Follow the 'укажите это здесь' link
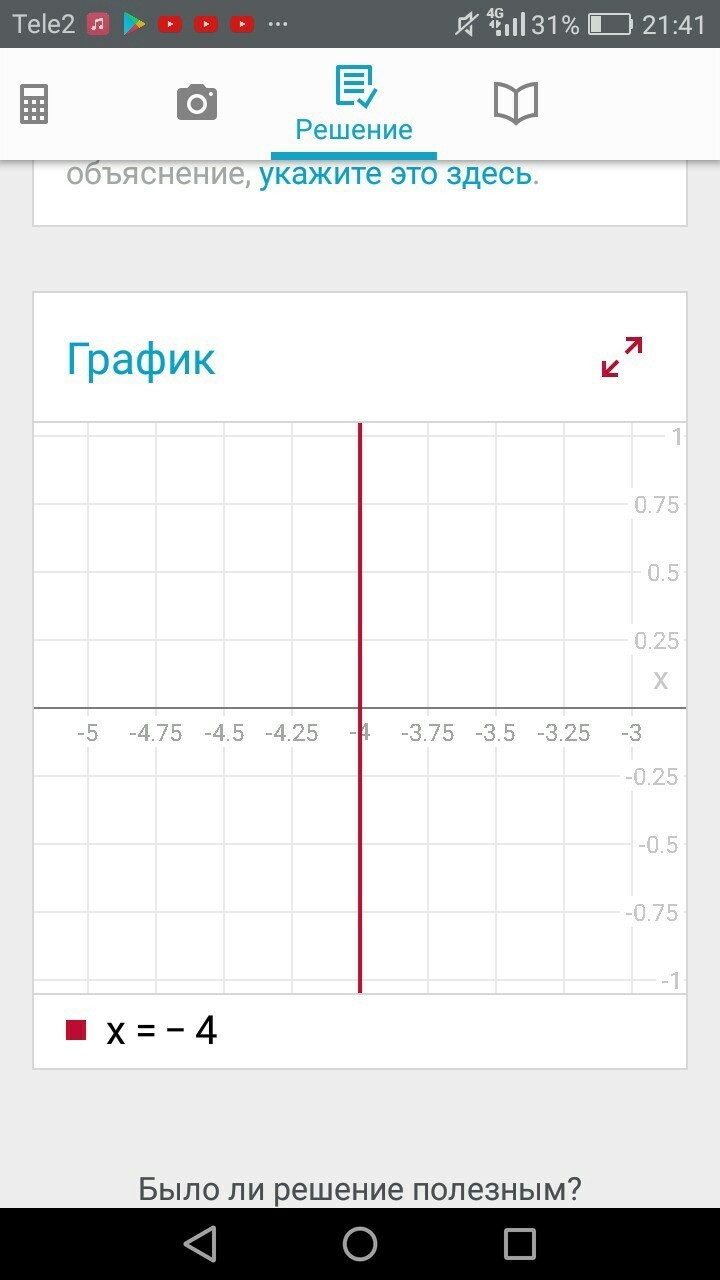720x1280 pixels. click(x=397, y=175)
